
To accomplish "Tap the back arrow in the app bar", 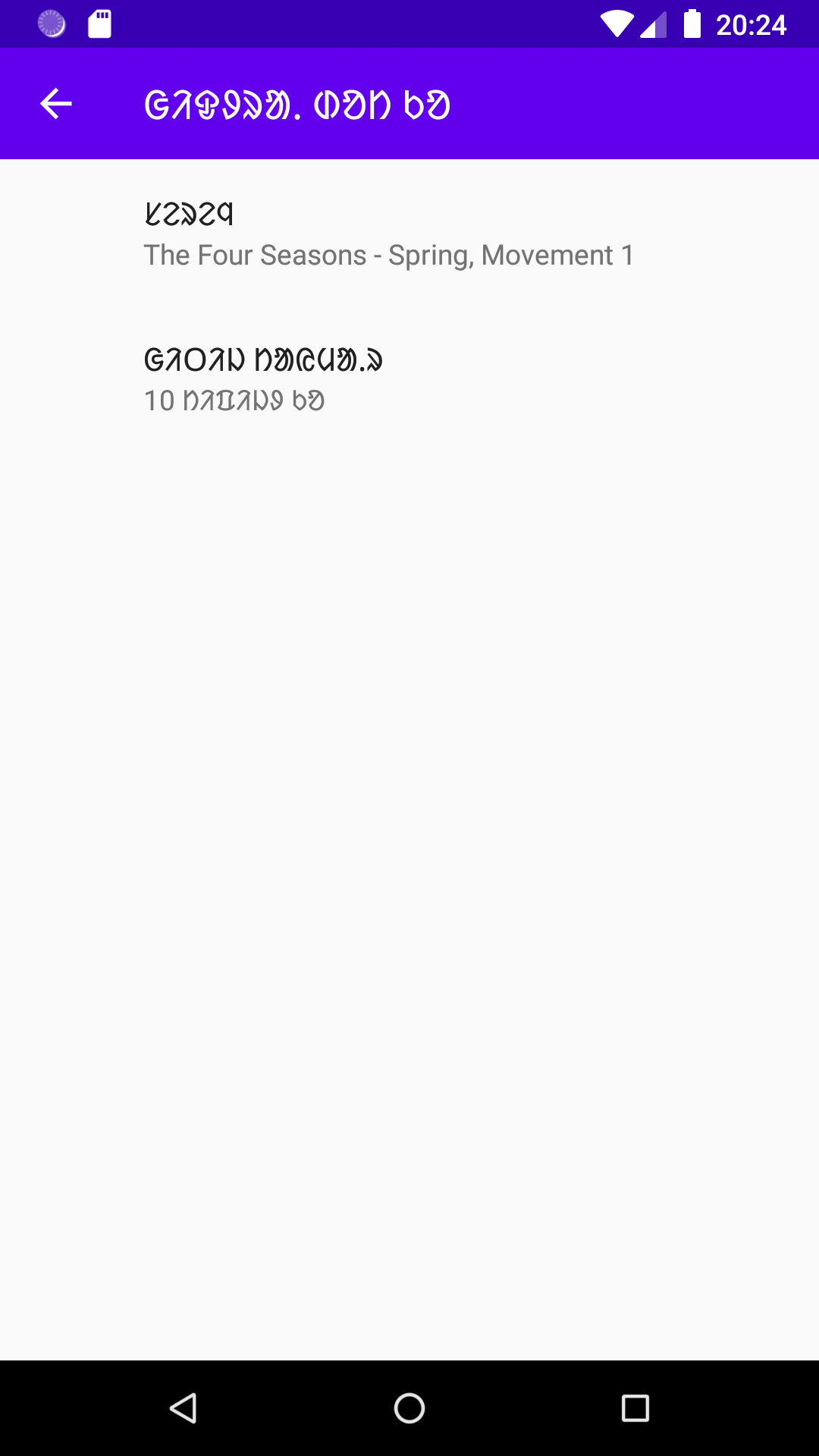I will [x=56, y=104].
